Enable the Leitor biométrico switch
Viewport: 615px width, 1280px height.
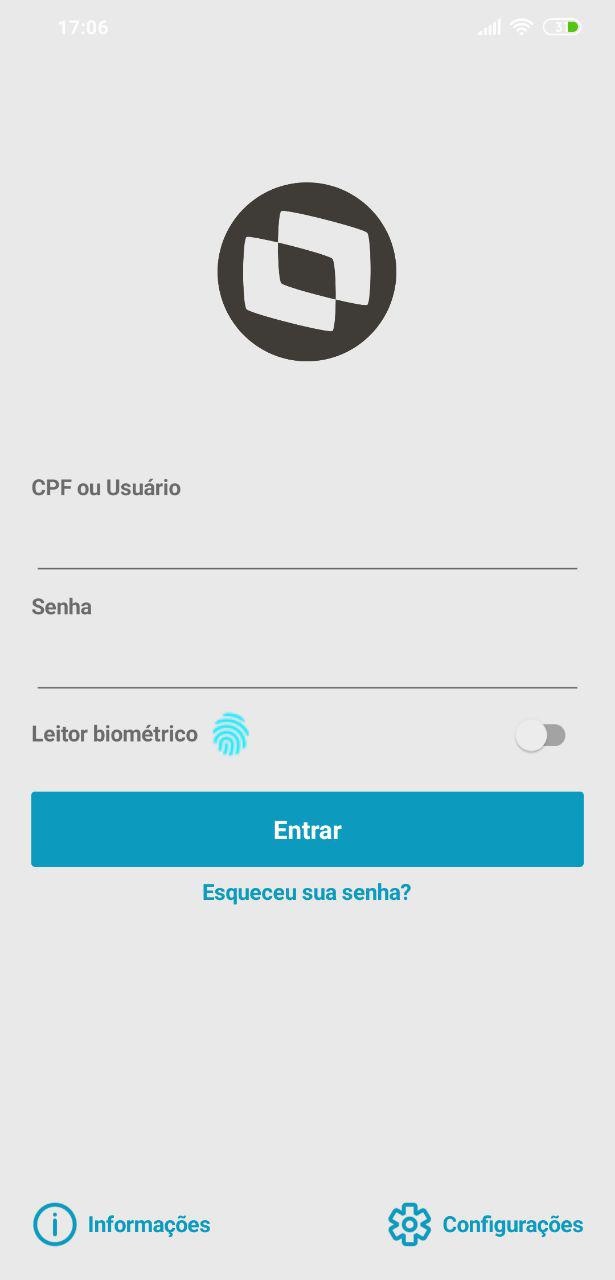(540, 736)
